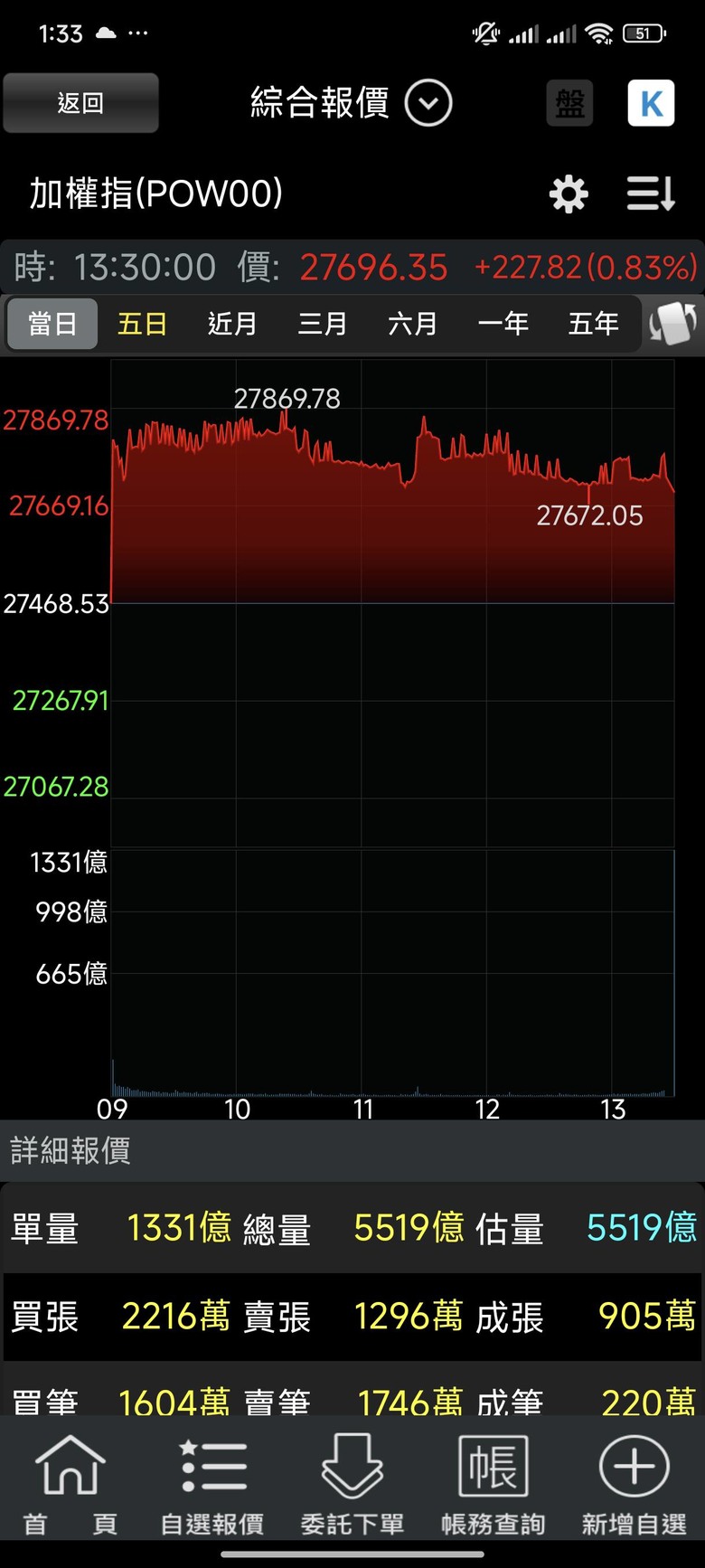This screenshot has width=705, height=1568.
Task: Switch to the 五年 chart range
Action: point(594,324)
